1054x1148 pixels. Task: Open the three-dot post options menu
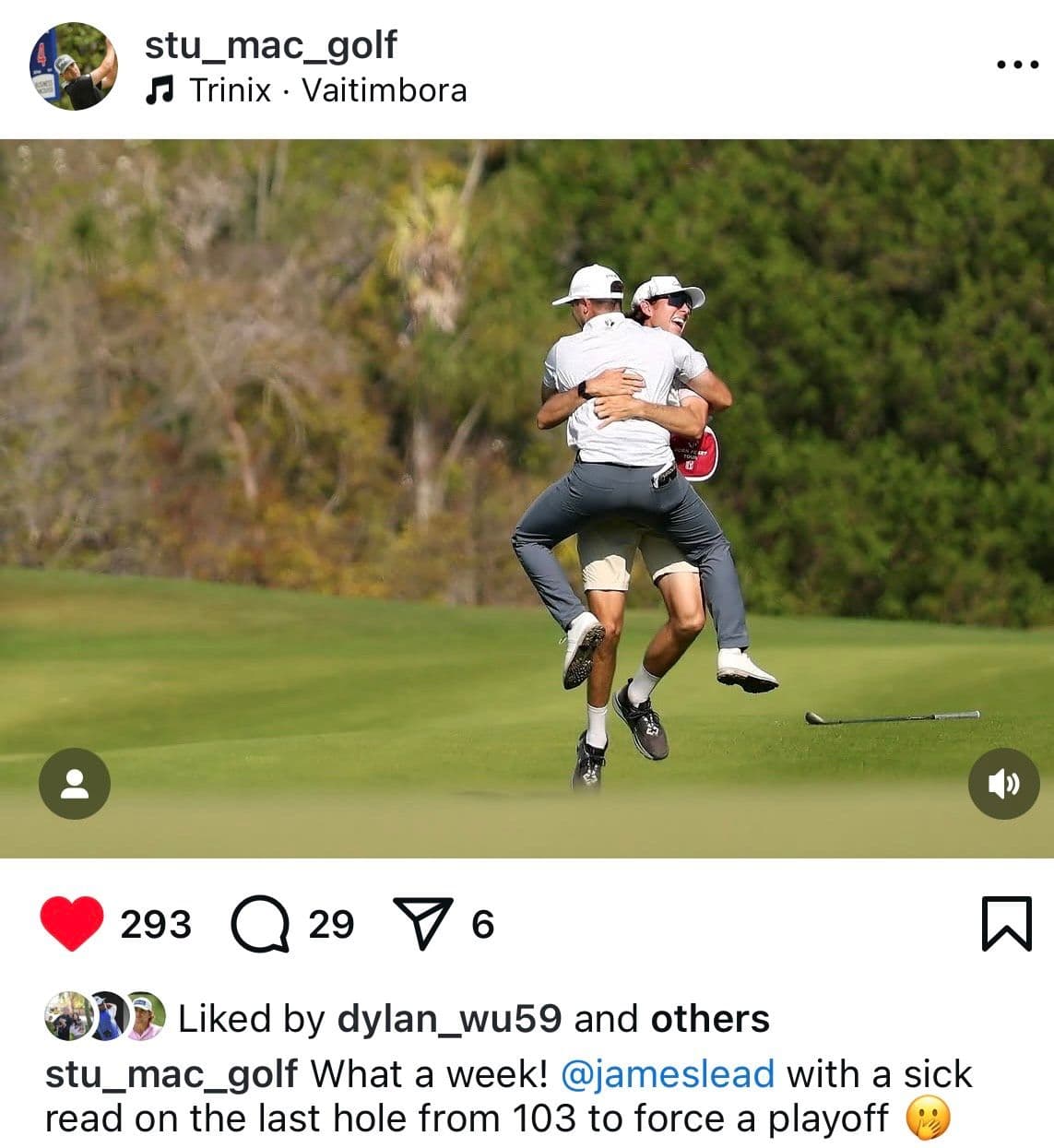[1017, 65]
